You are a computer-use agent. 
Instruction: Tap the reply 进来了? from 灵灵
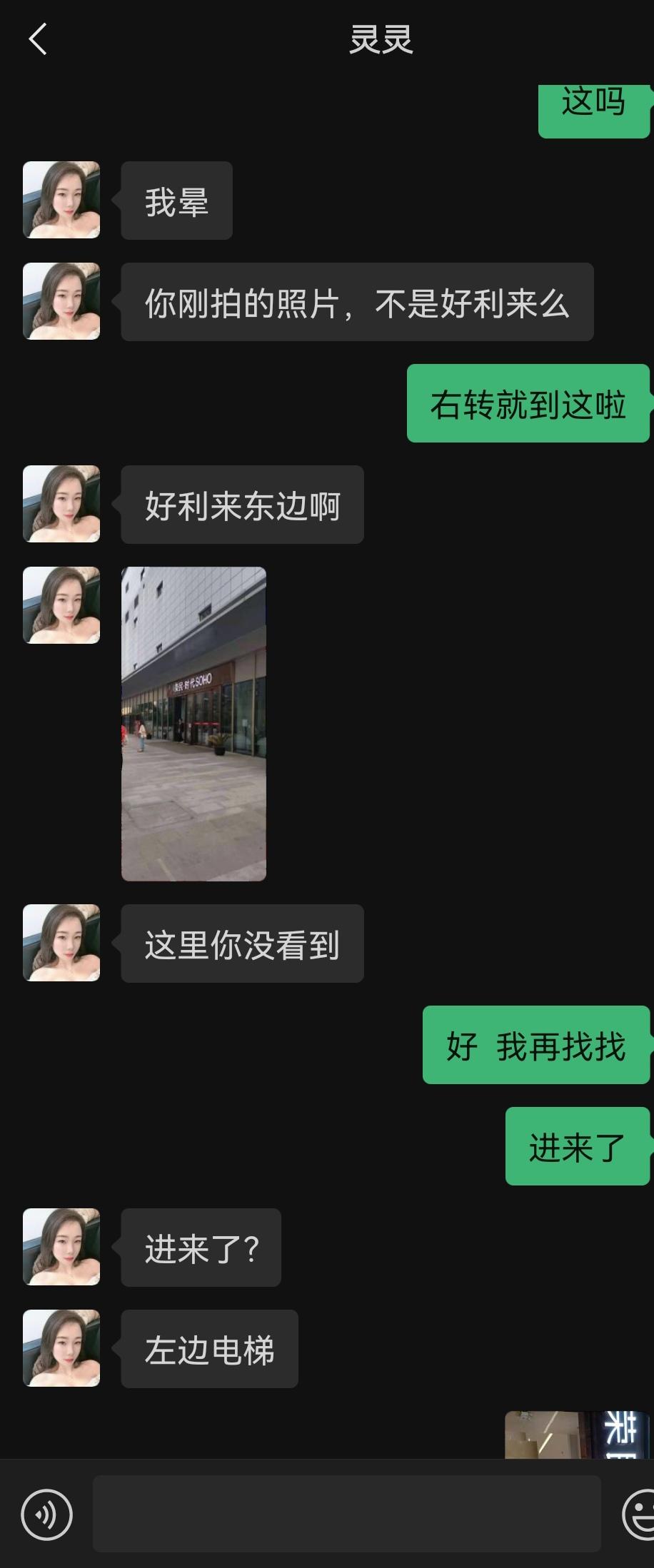click(201, 1248)
